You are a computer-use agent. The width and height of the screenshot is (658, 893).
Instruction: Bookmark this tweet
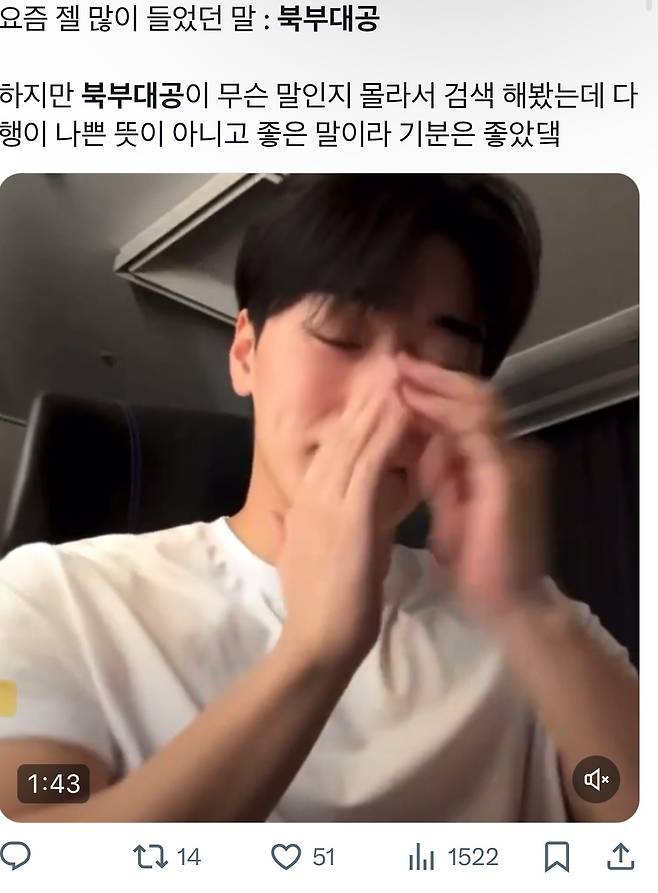click(556, 856)
